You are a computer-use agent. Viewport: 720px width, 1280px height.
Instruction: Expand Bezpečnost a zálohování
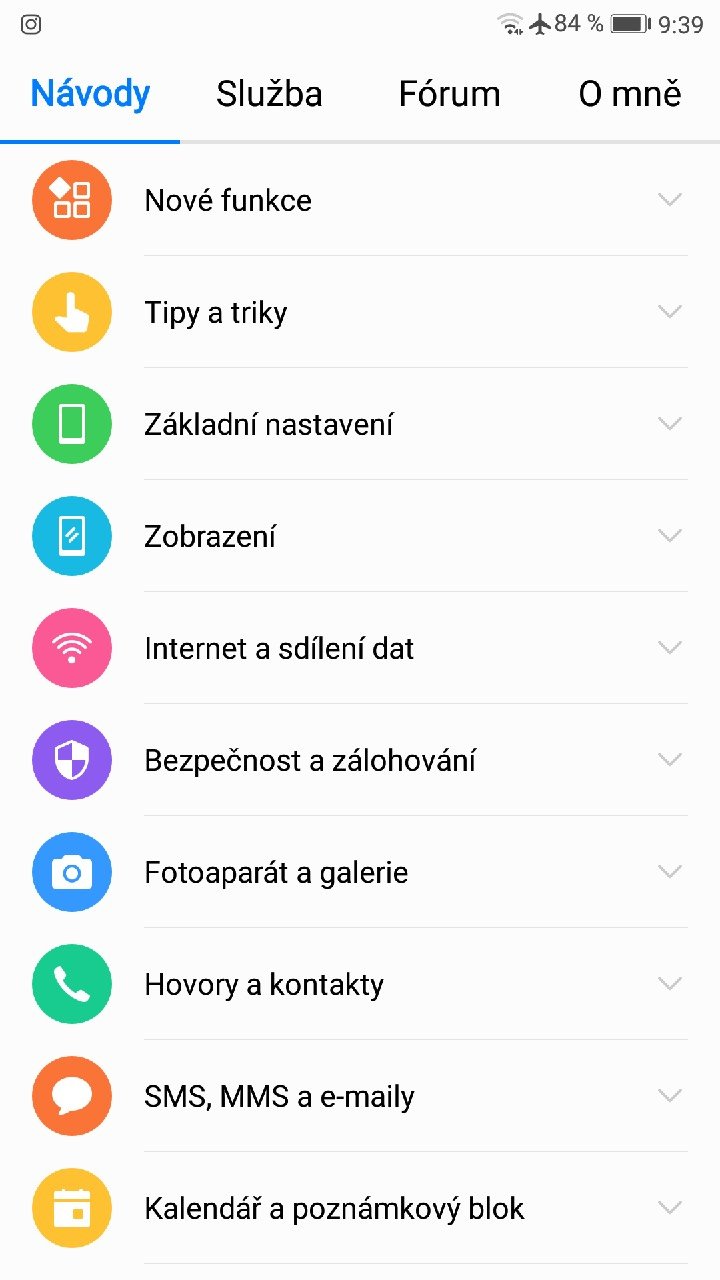pyautogui.click(x=360, y=760)
